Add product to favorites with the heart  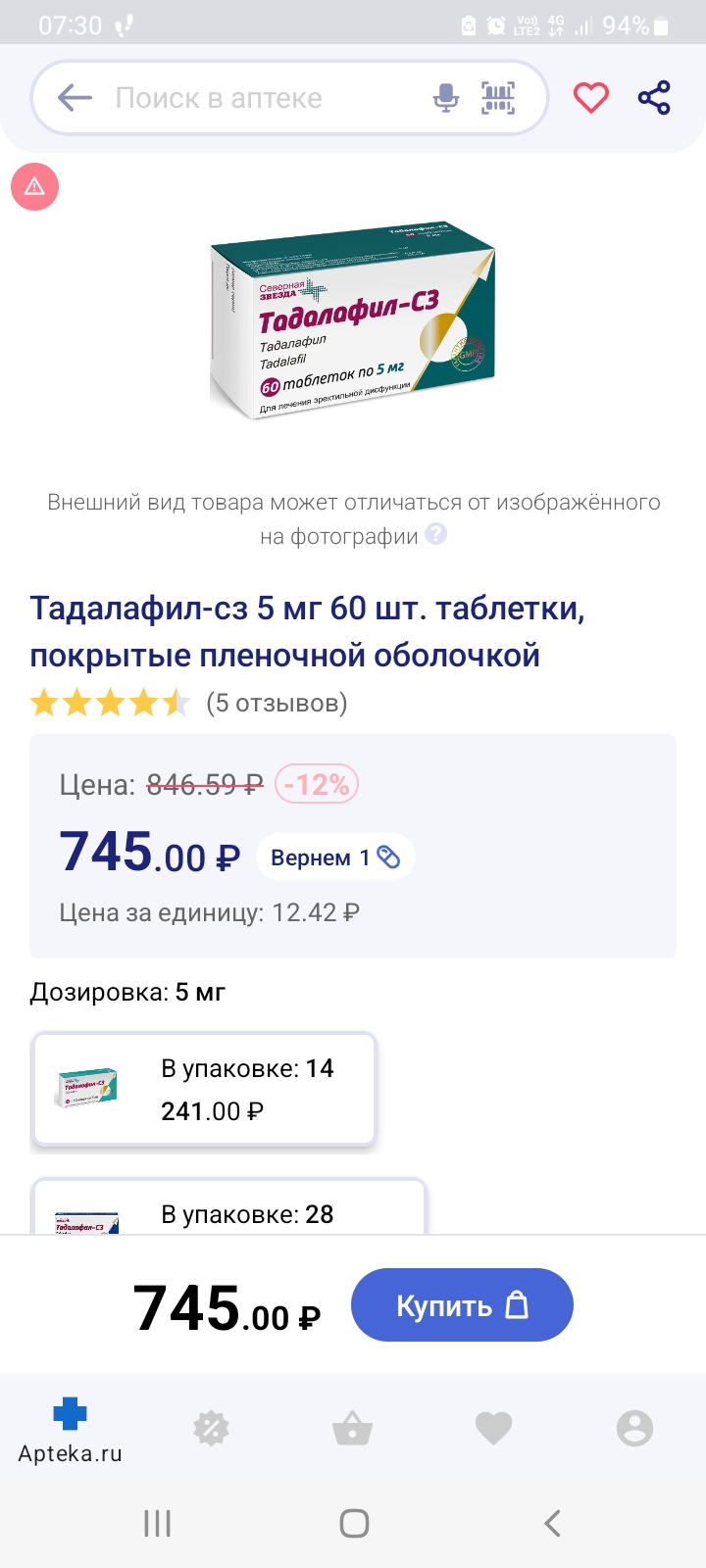click(x=590, y=98)
